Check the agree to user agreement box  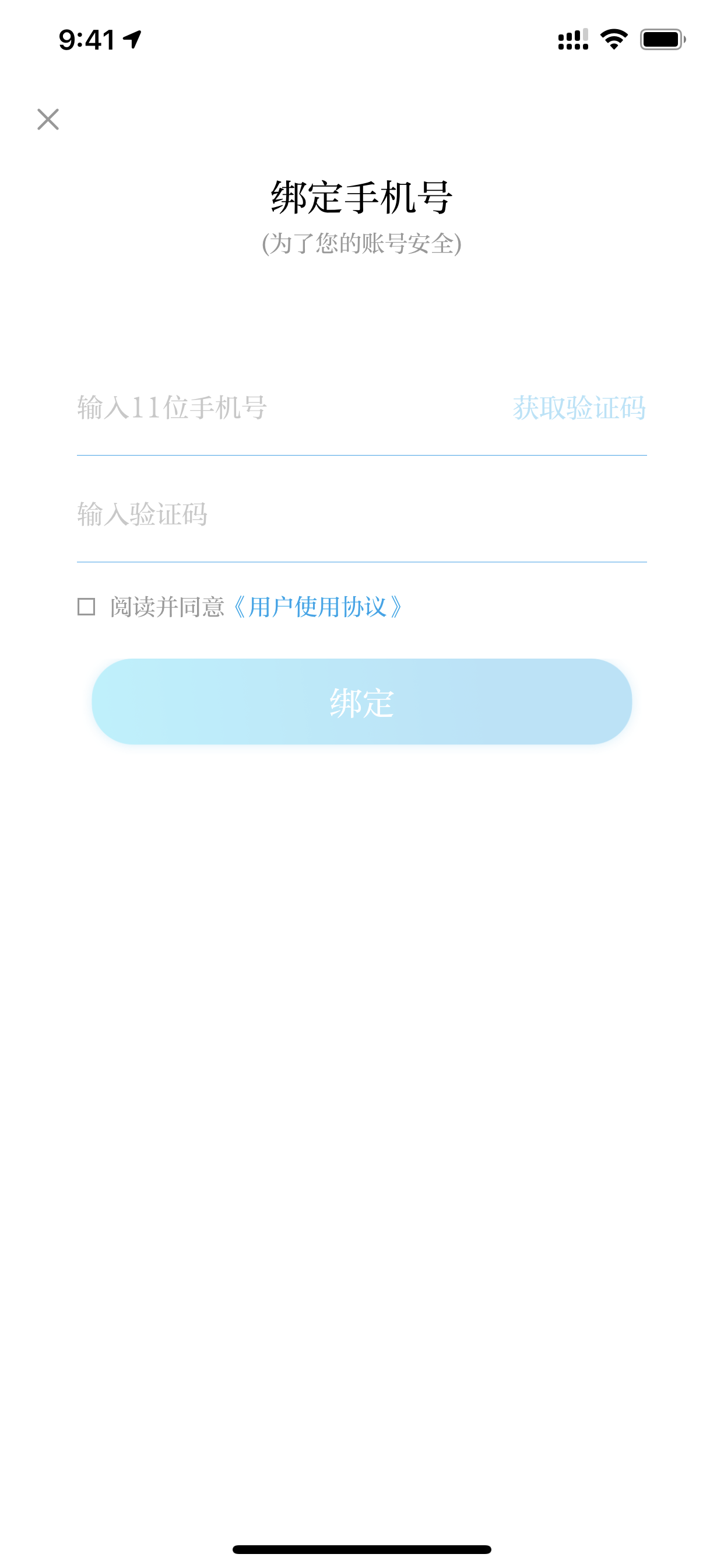tap(86, 607)
